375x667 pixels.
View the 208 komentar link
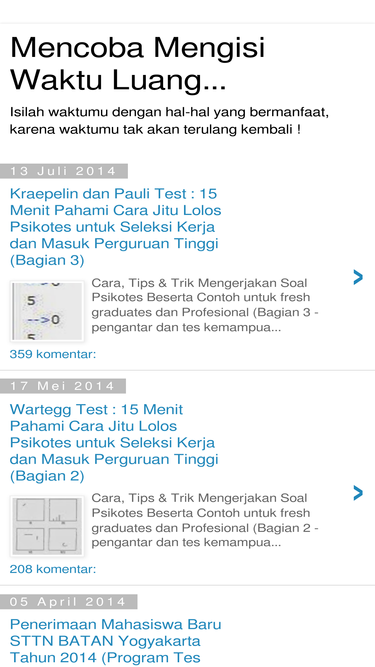[x=53, y=569]
